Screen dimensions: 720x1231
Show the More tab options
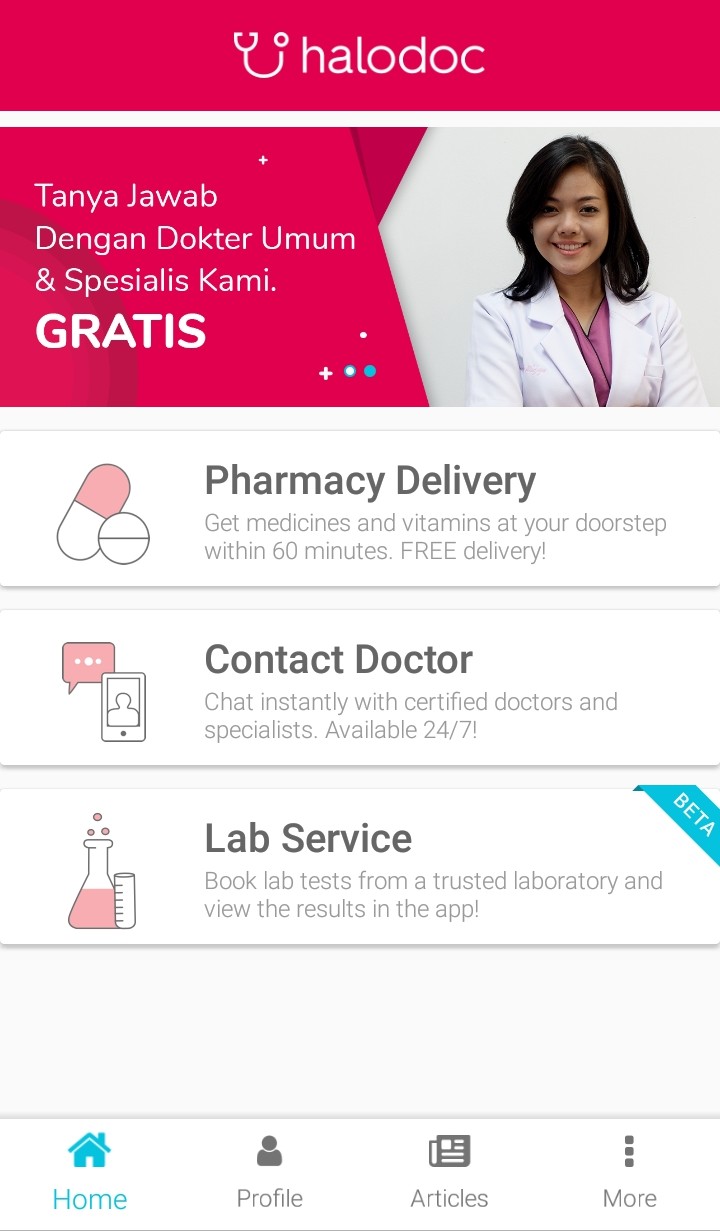pyautogui.click(x=629, y=1173)
